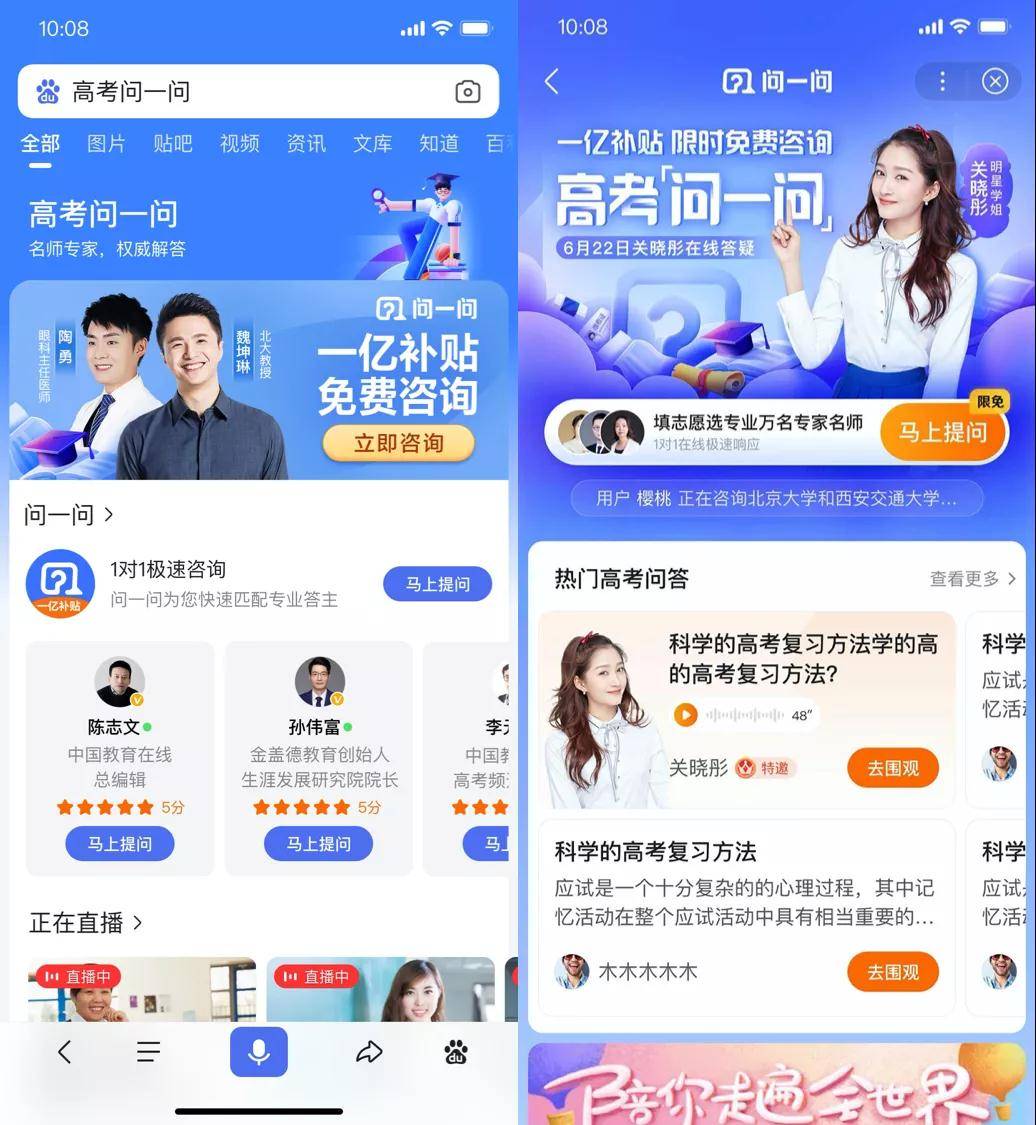The height and width of the screenshot is (1125, 1036).
Task: Share the page using the bottom arrow icon
Action: (x=369, y=1052)
